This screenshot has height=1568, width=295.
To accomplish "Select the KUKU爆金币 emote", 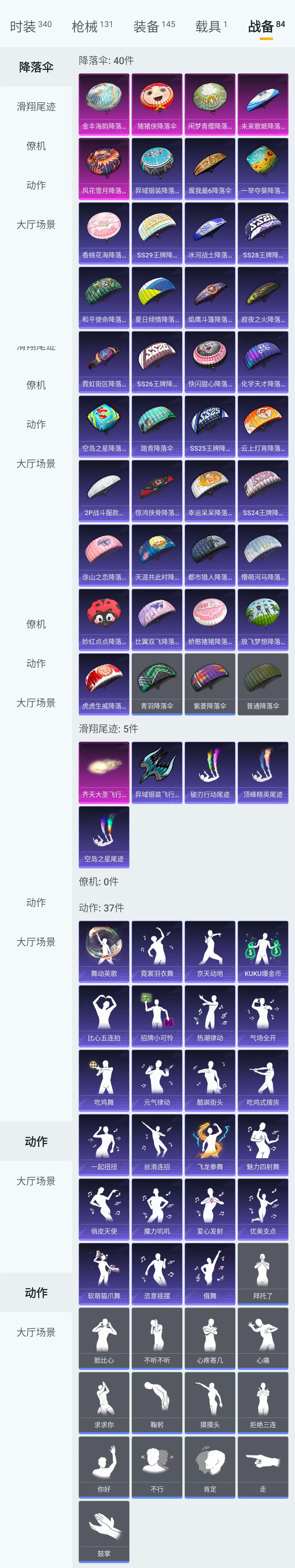I will tap(263, 951).
